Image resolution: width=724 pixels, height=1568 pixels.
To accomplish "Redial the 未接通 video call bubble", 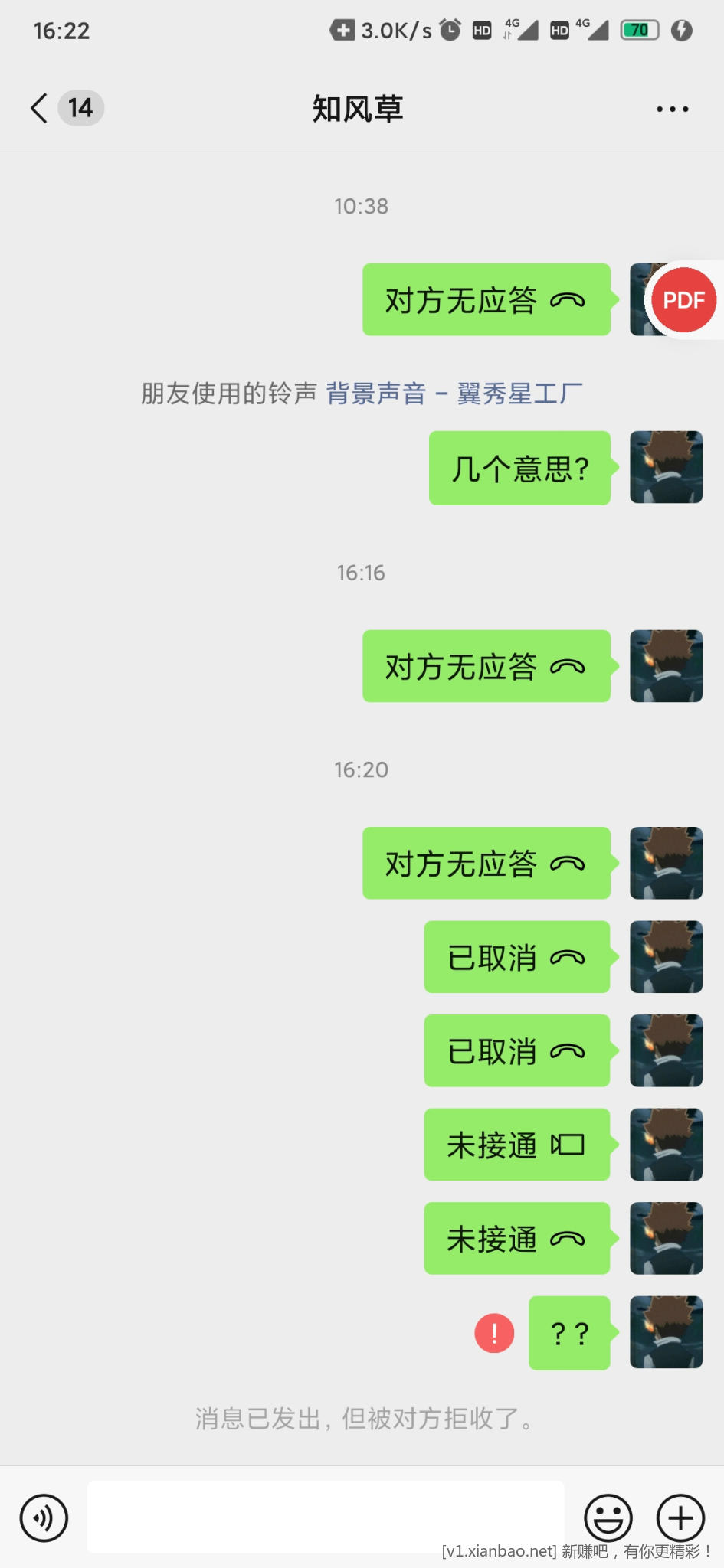I will point(517,1145).
